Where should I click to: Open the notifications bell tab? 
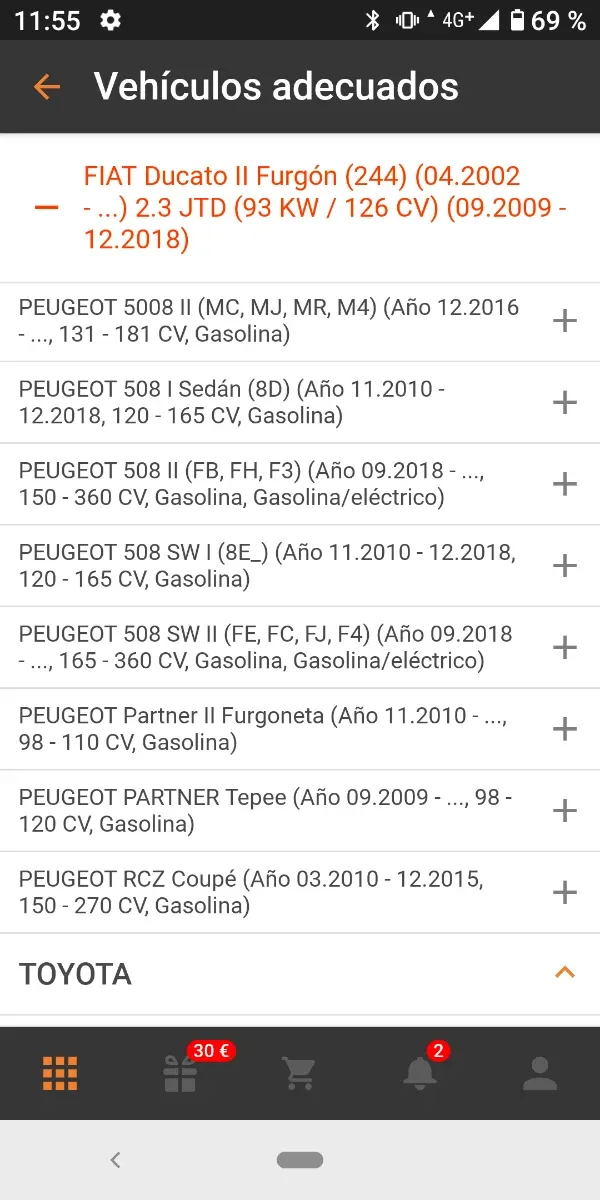420,1073
